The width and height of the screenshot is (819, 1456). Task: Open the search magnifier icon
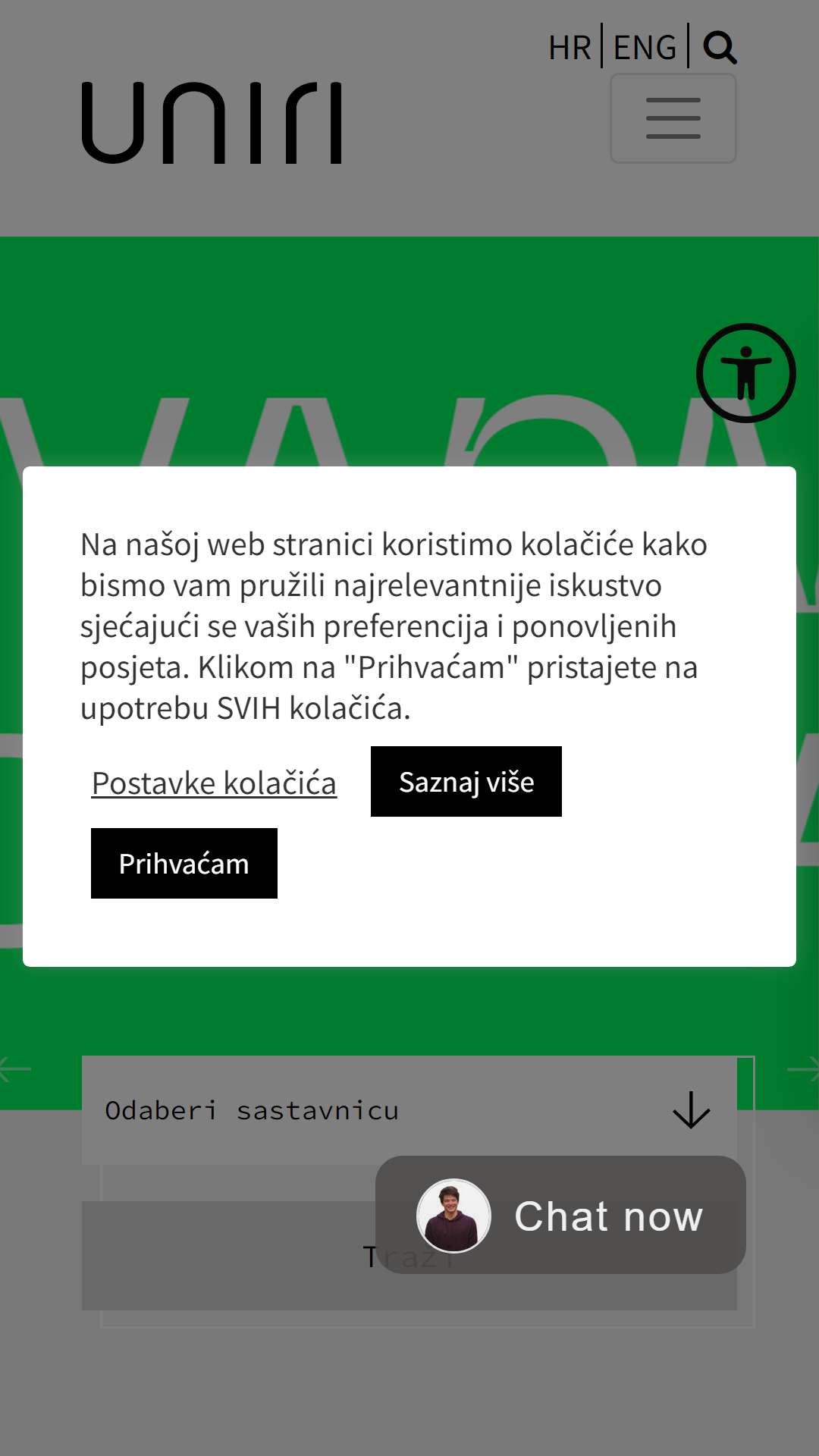tap(720, 48)
